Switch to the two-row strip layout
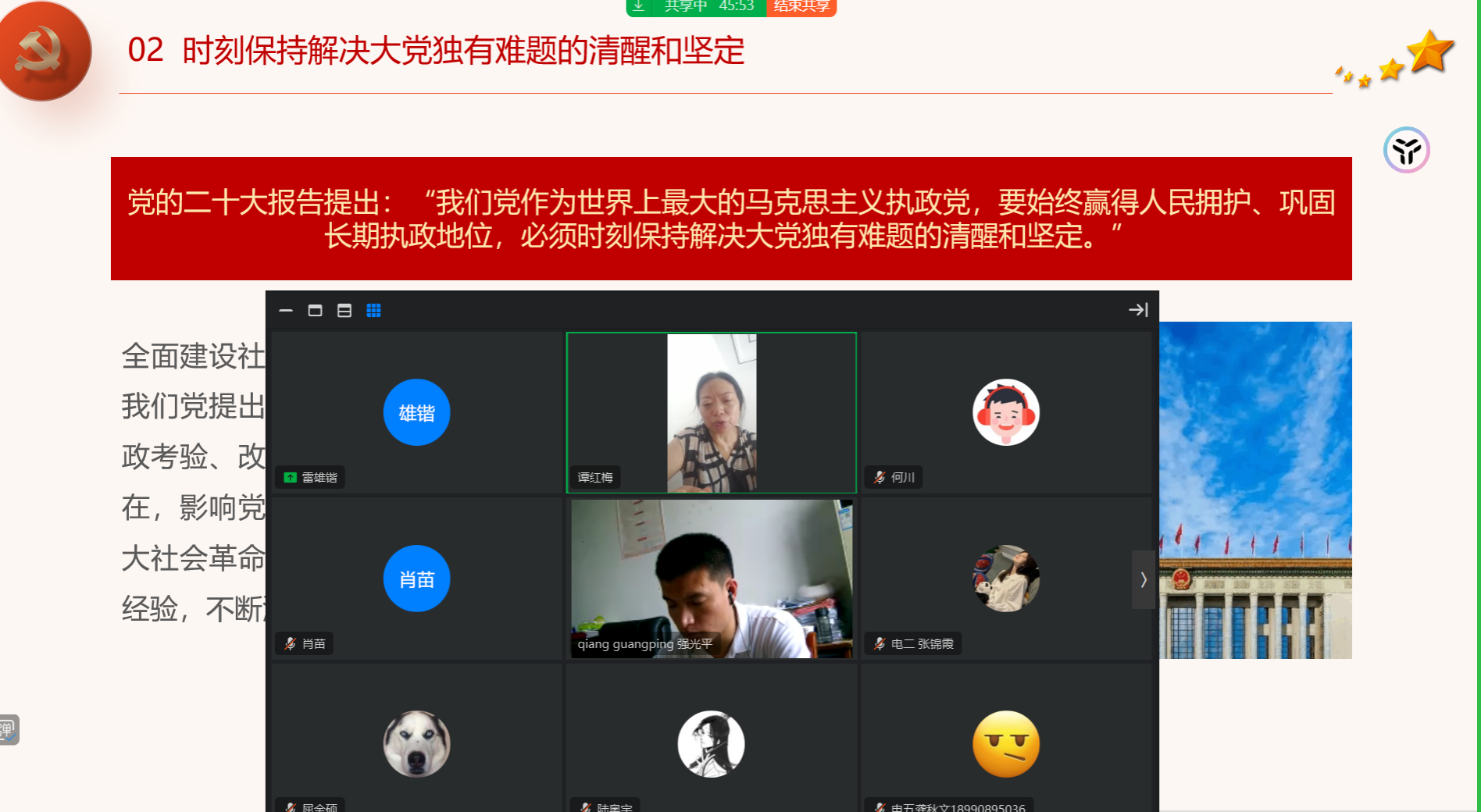This screenshot has width=1481, height=812. pyautogui.click(x=344, y=311)
